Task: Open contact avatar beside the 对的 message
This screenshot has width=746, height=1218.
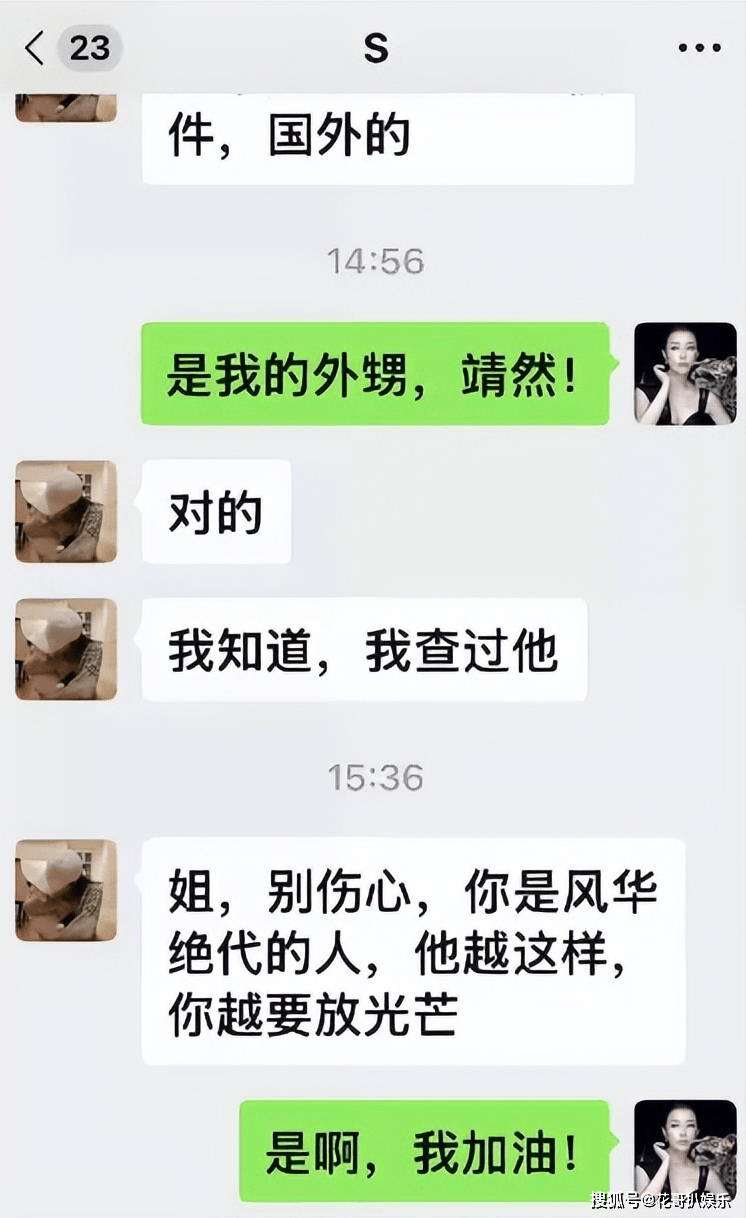Action: [66, 511]
